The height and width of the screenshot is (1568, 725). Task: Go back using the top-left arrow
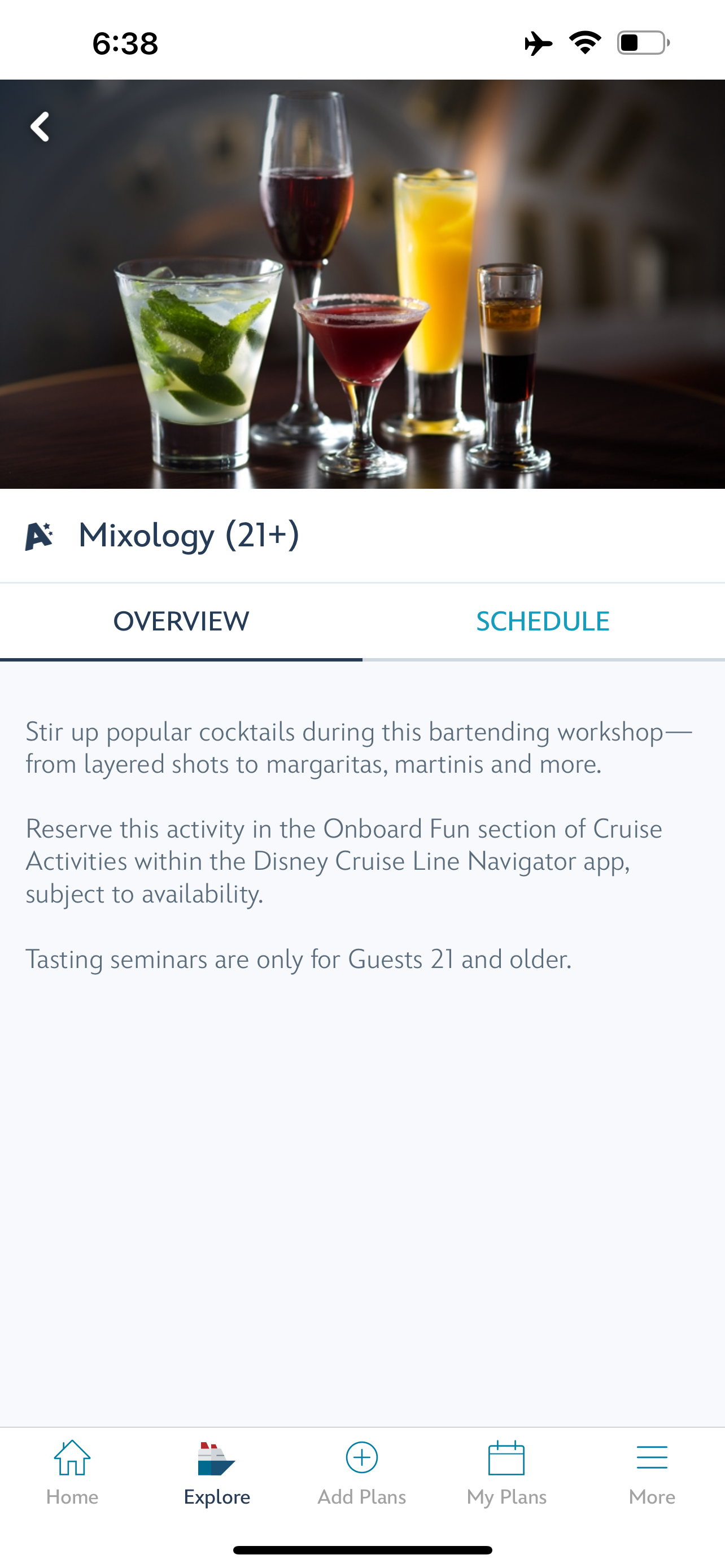click(40, 126)
